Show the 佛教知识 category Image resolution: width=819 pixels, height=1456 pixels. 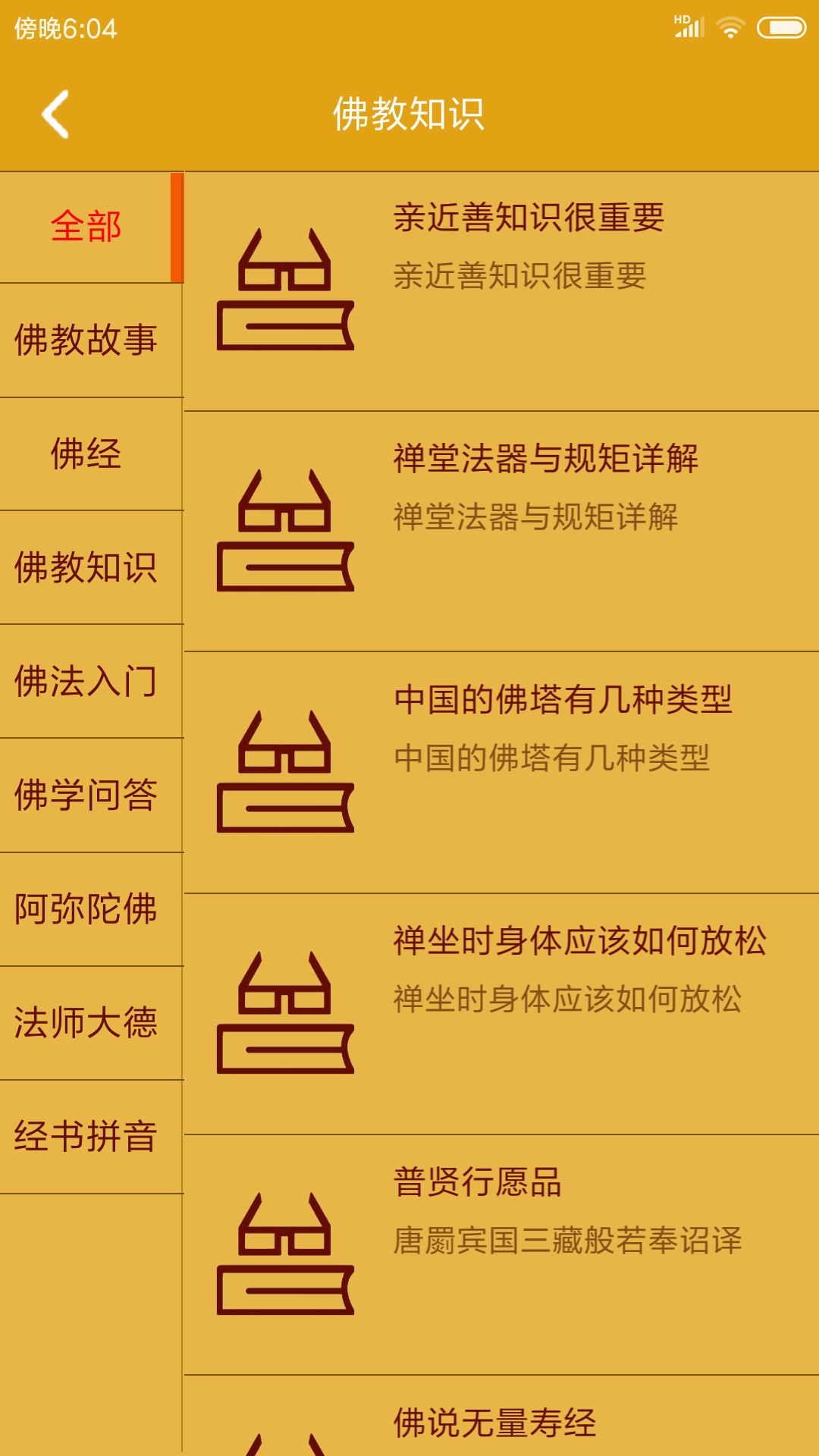tap(86, 567)
